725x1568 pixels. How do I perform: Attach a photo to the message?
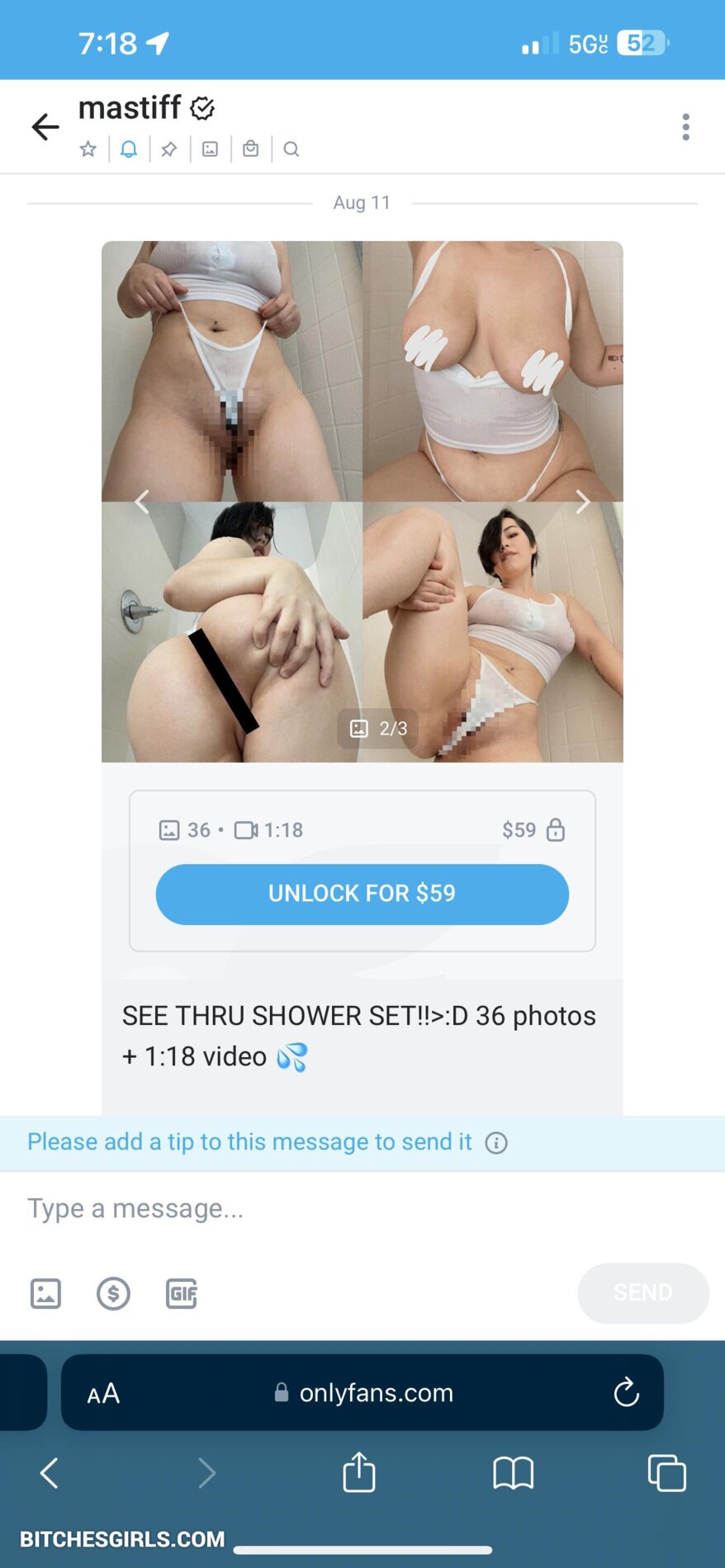[45, 1293]
